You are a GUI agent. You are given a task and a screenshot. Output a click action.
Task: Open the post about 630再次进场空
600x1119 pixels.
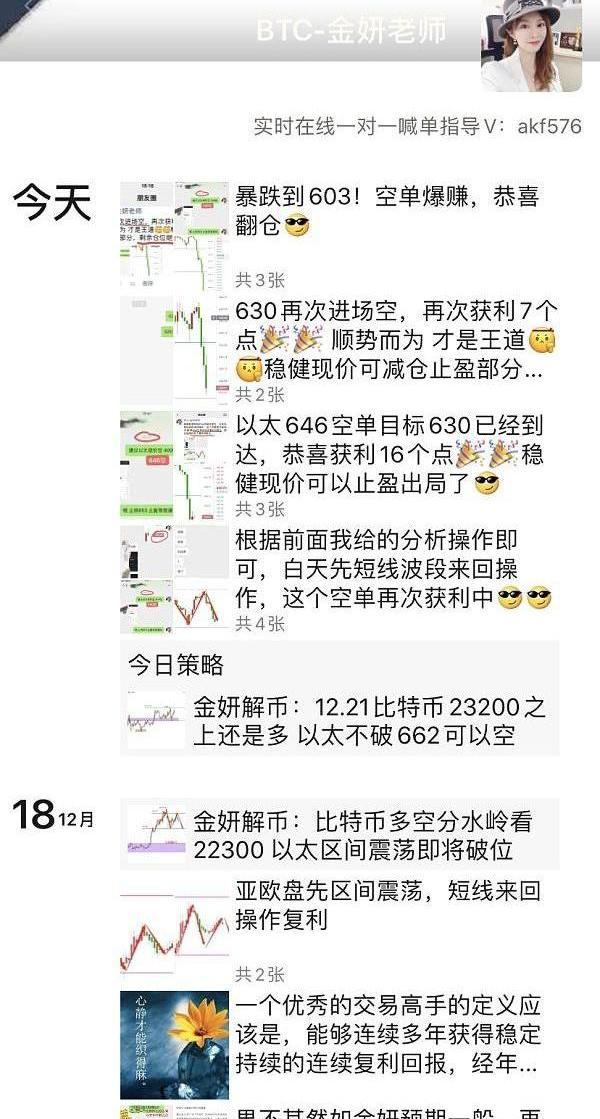pos(395,340)
